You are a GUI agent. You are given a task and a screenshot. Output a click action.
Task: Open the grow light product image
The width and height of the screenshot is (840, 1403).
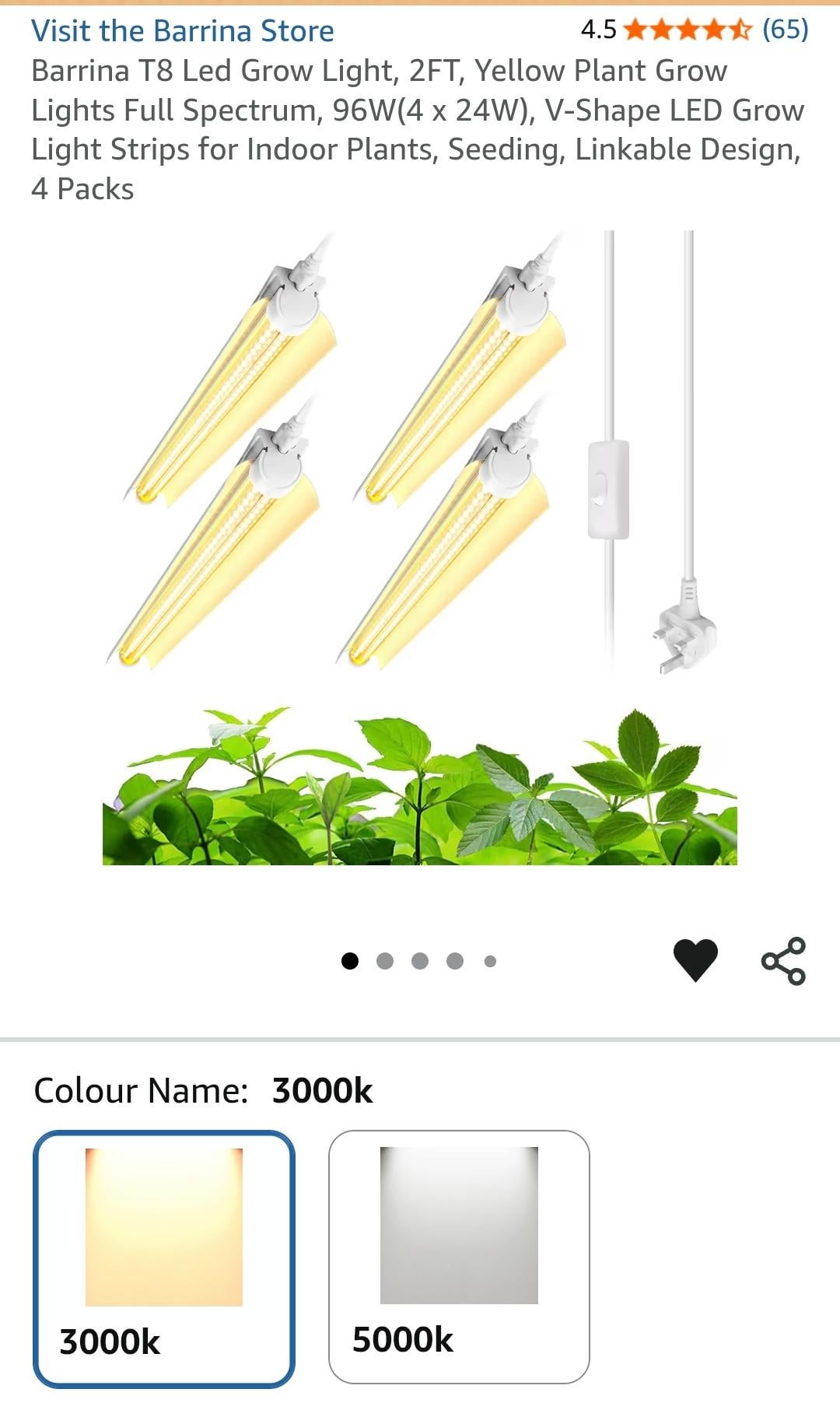point(420,545)
